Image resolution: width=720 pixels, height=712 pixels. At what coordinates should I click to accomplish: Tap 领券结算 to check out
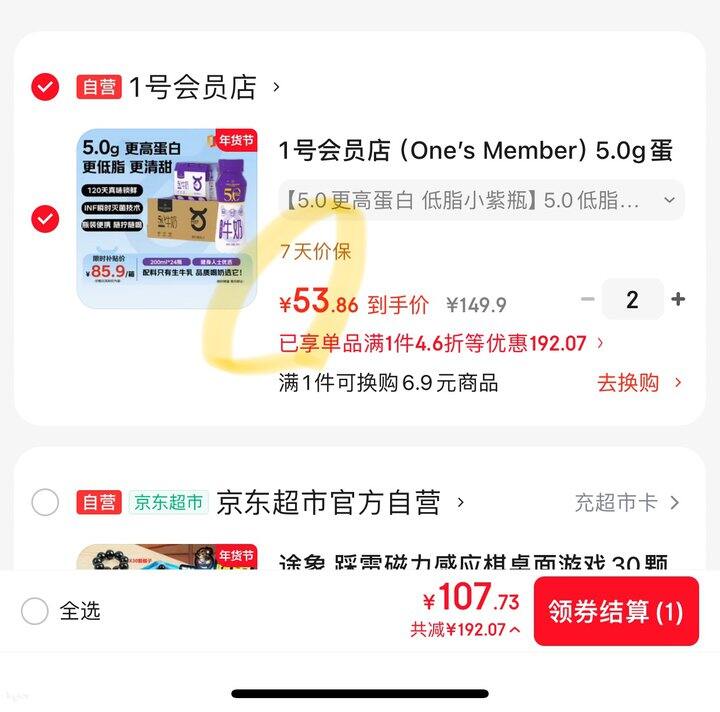coord(615,611)
